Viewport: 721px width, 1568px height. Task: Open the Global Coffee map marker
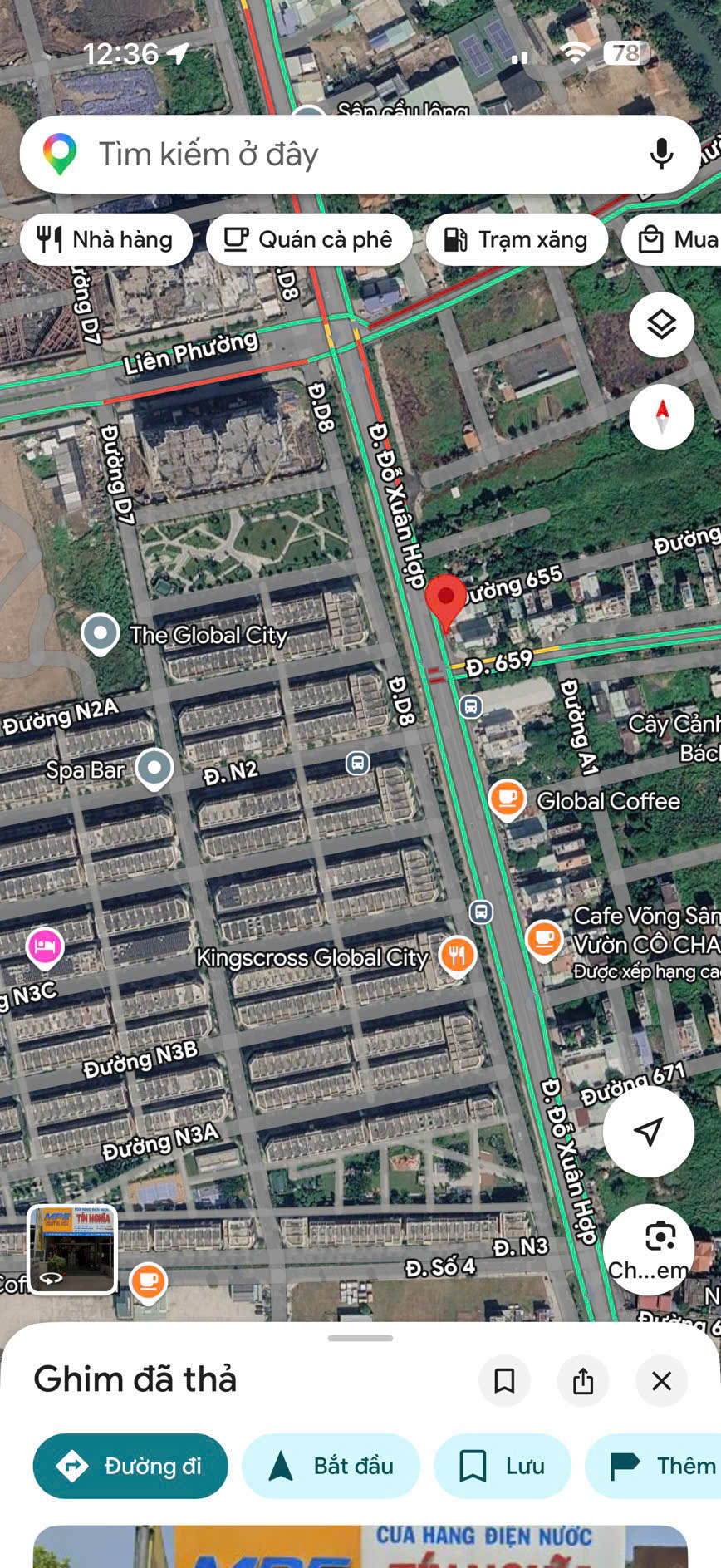tap(507, 799)
